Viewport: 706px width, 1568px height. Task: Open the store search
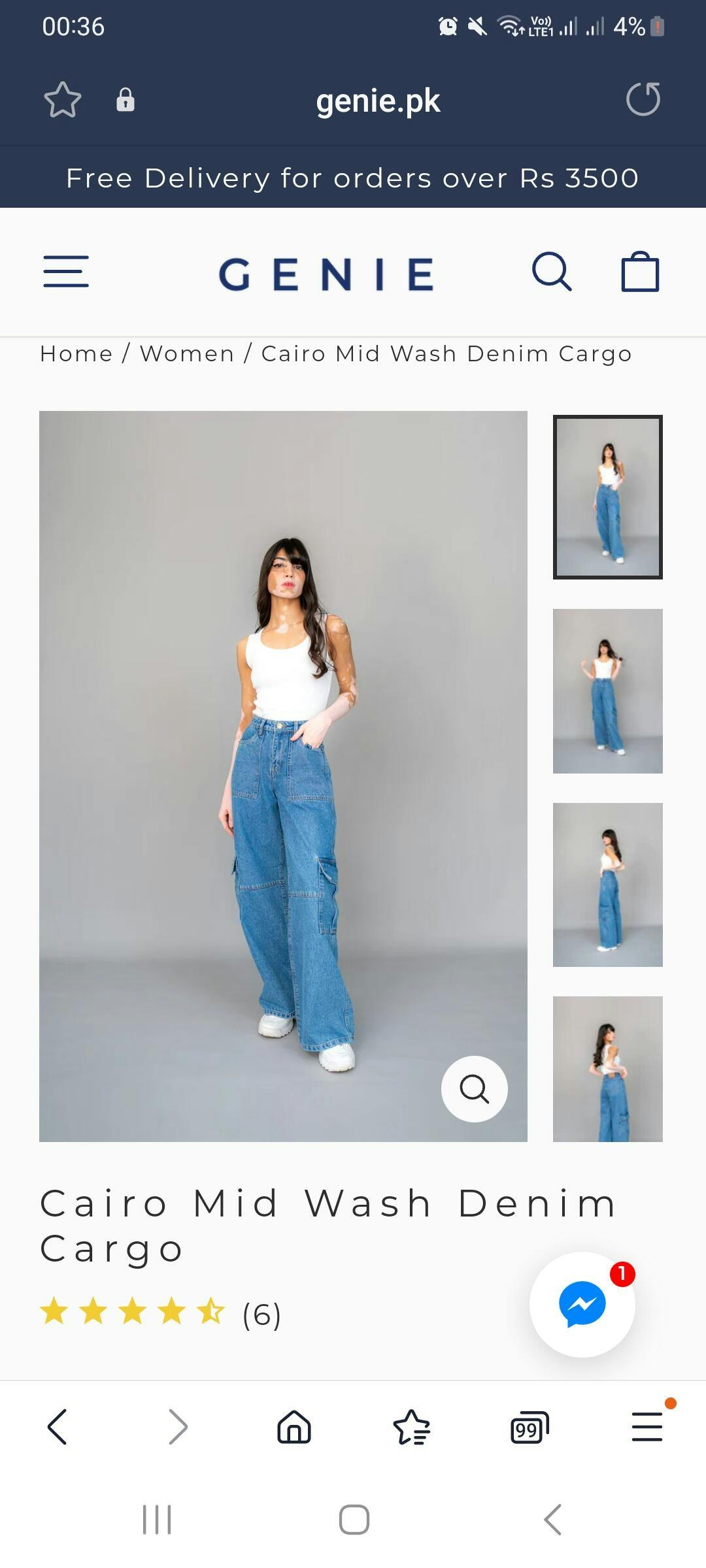(x=552, y=272)
